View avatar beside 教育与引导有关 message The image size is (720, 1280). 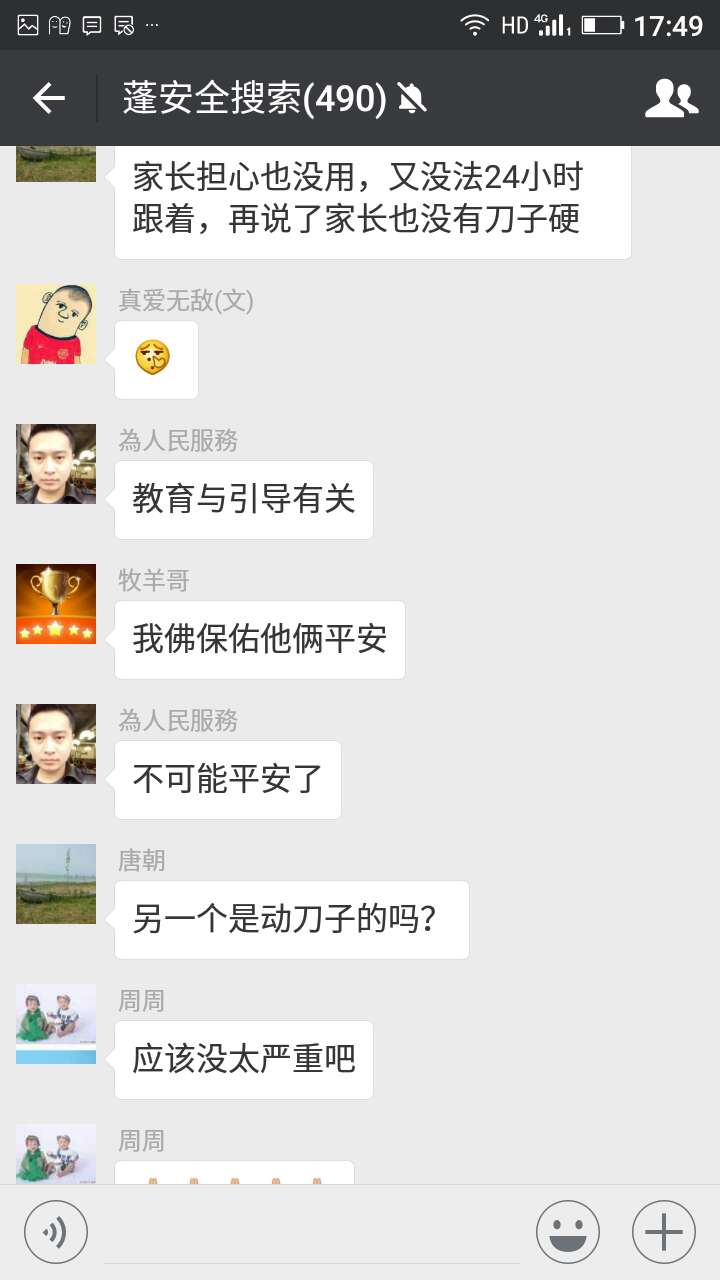56,464
